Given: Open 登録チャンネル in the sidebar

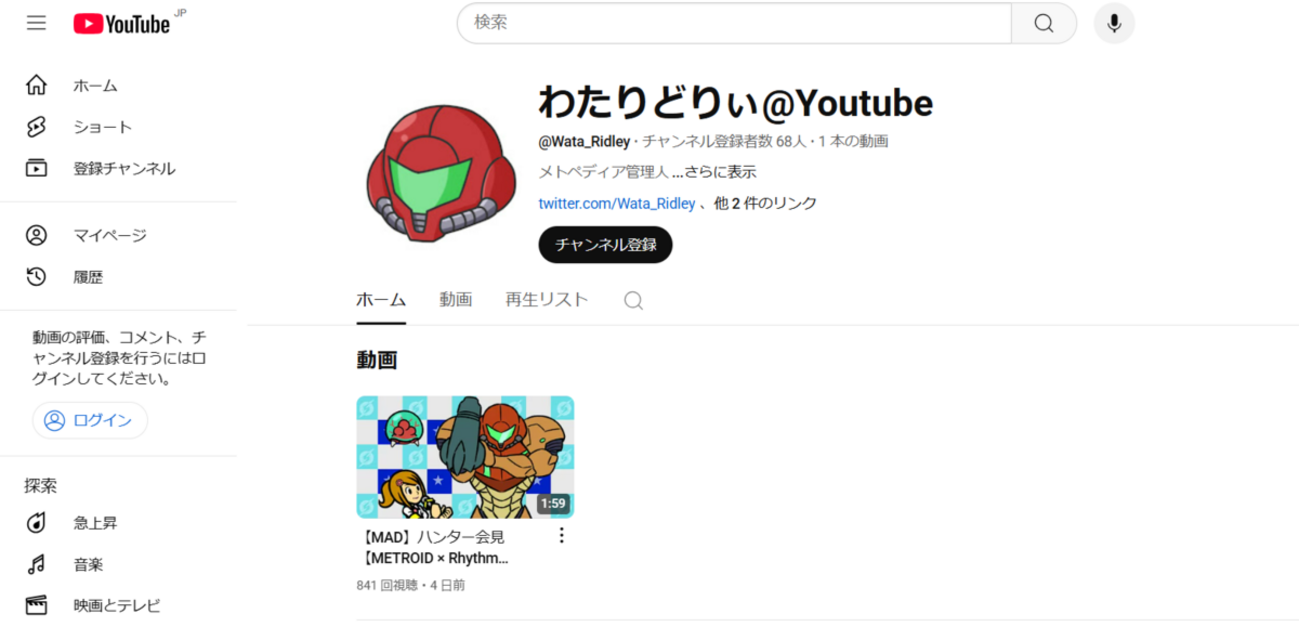Looking at the screenshot, I should pyautogui.click(x=123, y=168).
